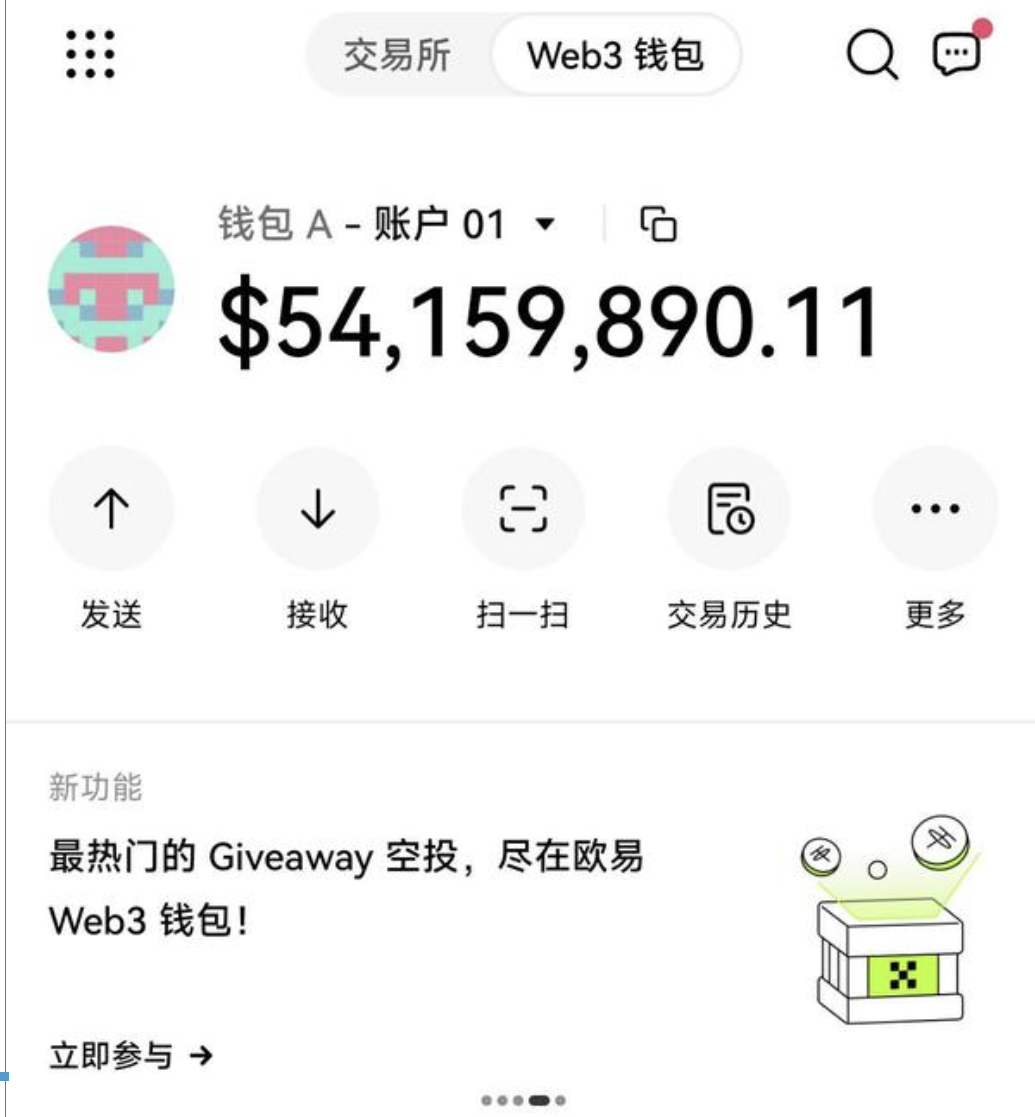Tap the more options (更多) ellipsis icon
This screenshot has width=1035, height=1117.
click(x=934, y=508)
